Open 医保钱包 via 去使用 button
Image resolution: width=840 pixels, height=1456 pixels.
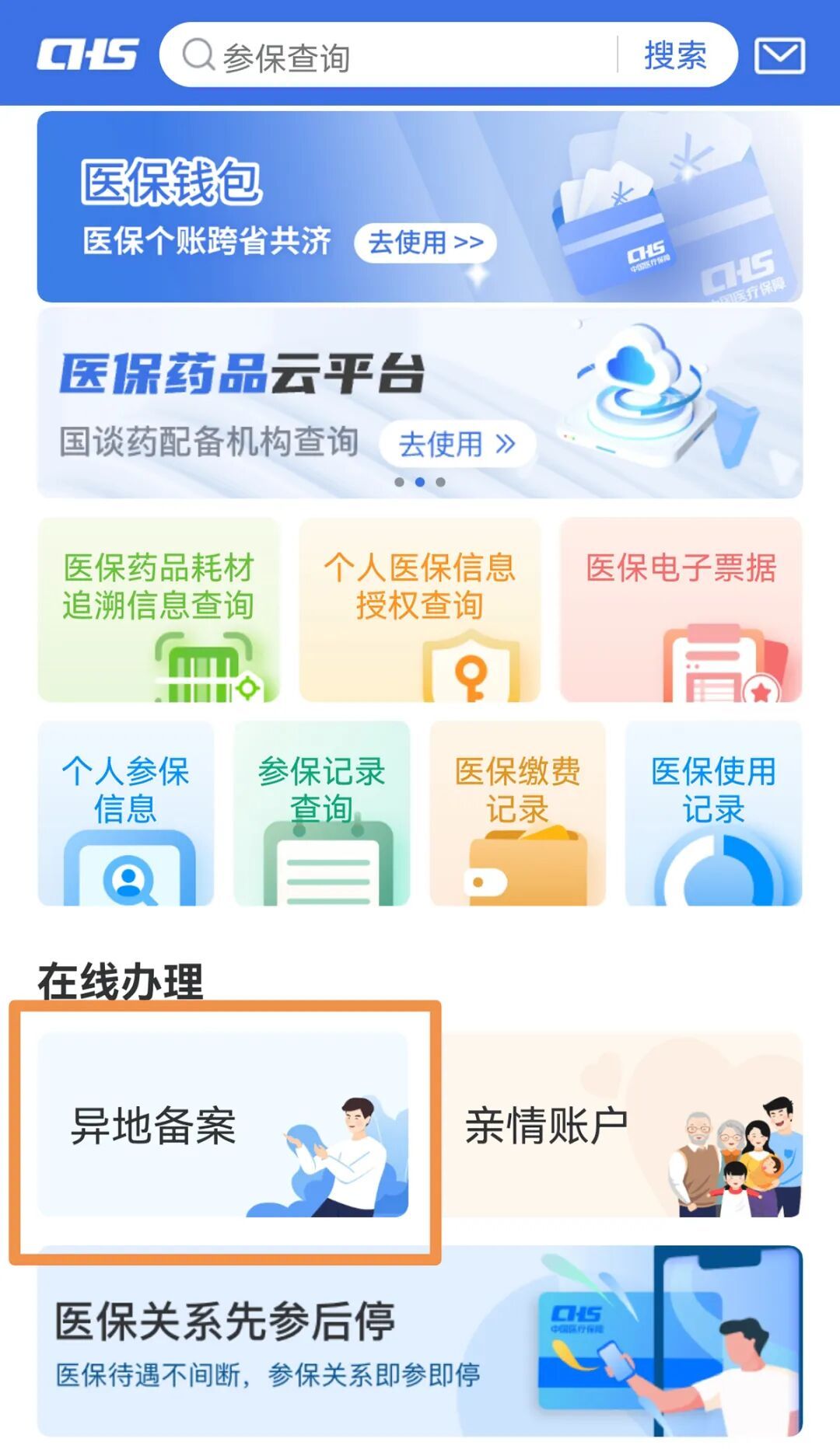[425, 242]
